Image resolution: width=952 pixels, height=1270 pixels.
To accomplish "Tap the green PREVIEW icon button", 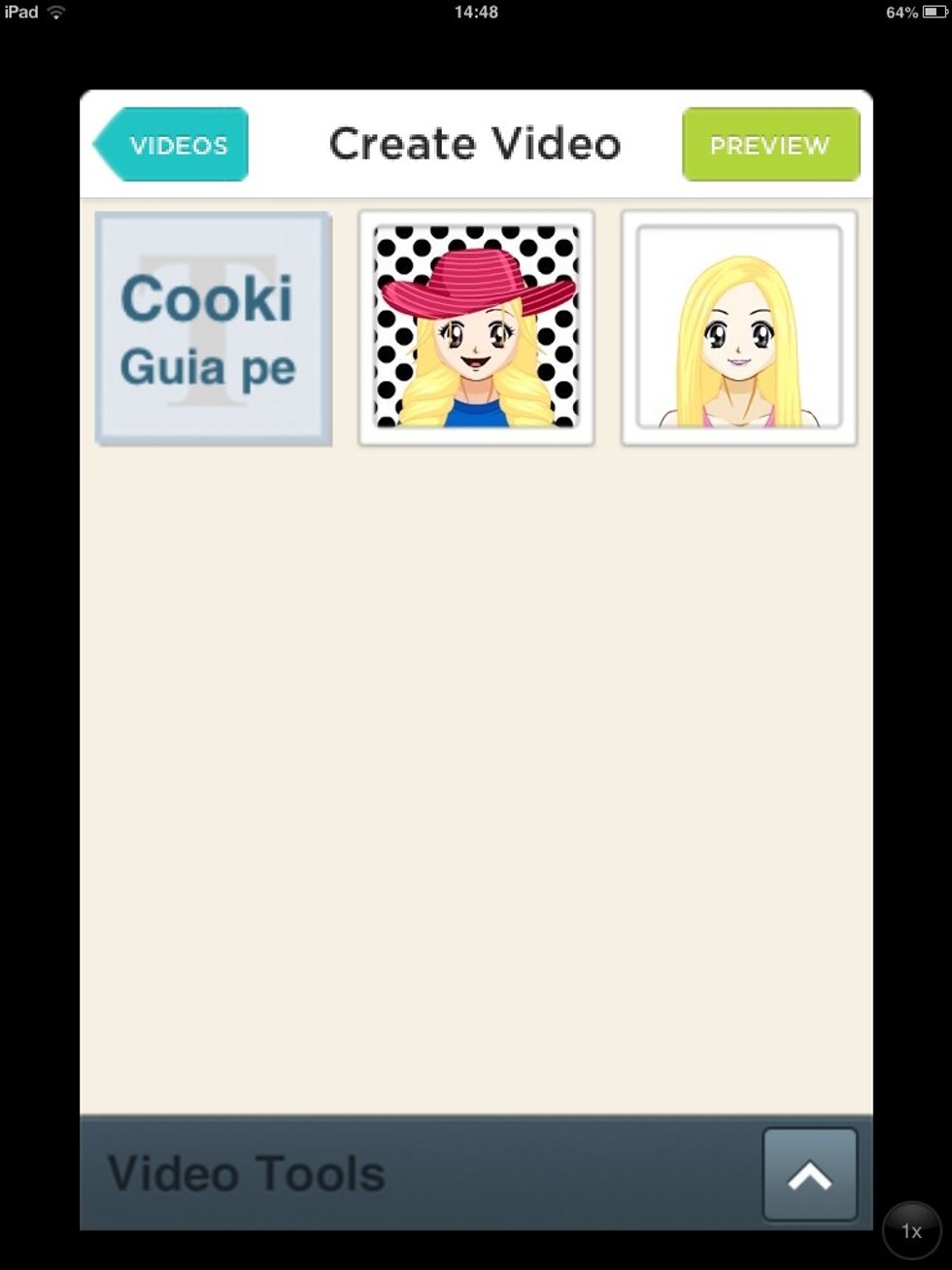I will click(770, 144).
